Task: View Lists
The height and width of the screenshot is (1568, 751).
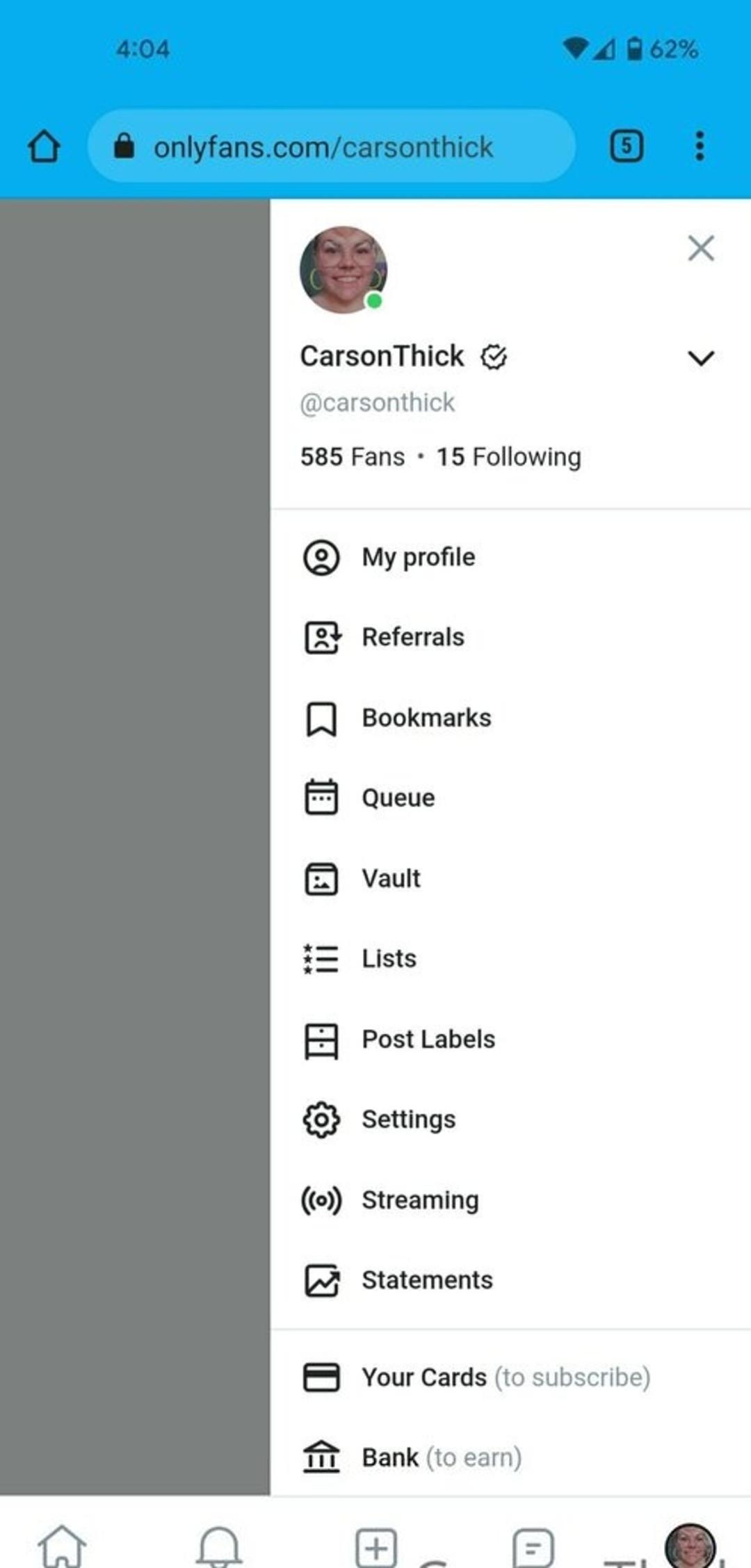Action: 389,959
